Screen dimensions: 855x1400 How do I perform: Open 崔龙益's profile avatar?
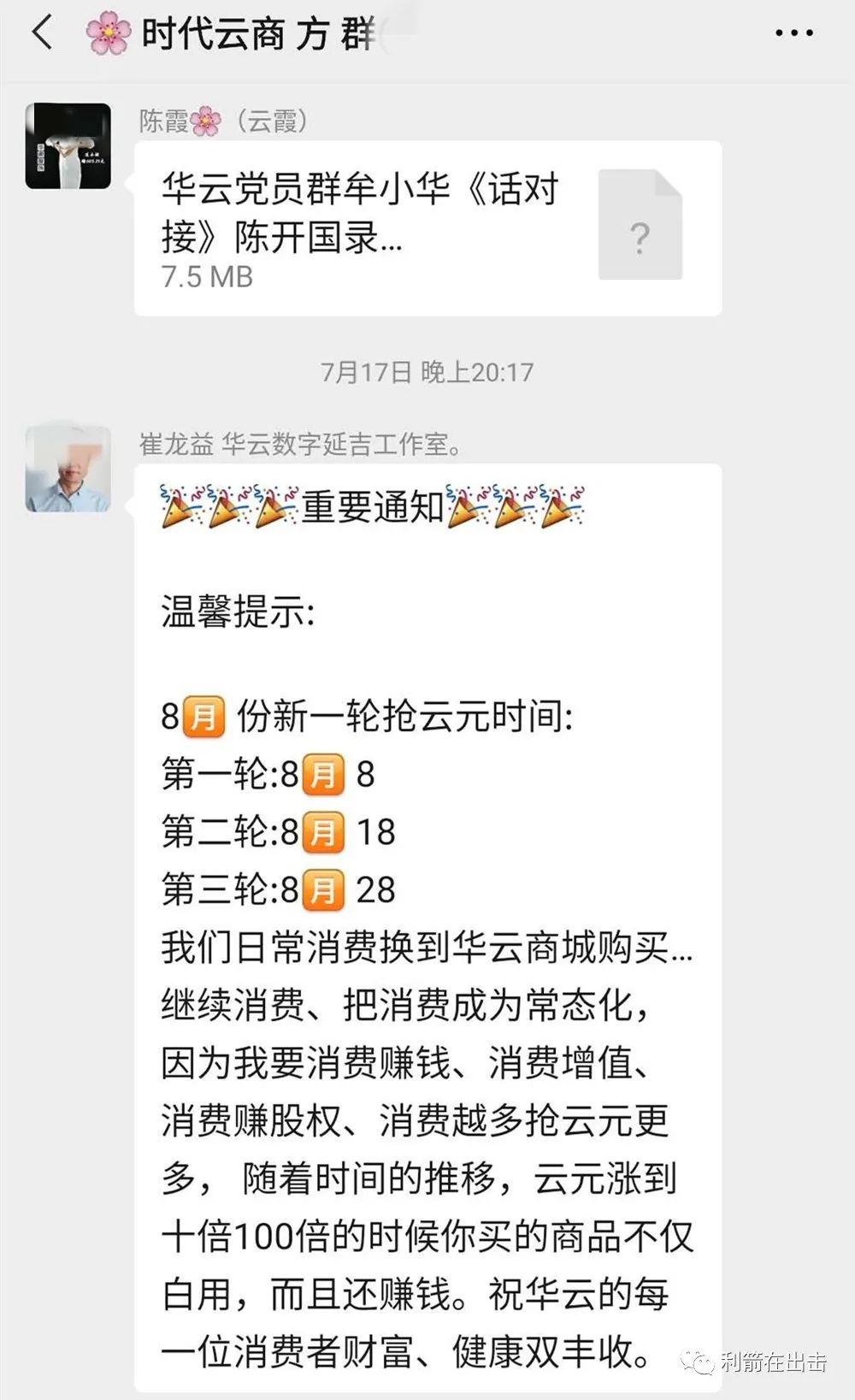click(68, 469)
